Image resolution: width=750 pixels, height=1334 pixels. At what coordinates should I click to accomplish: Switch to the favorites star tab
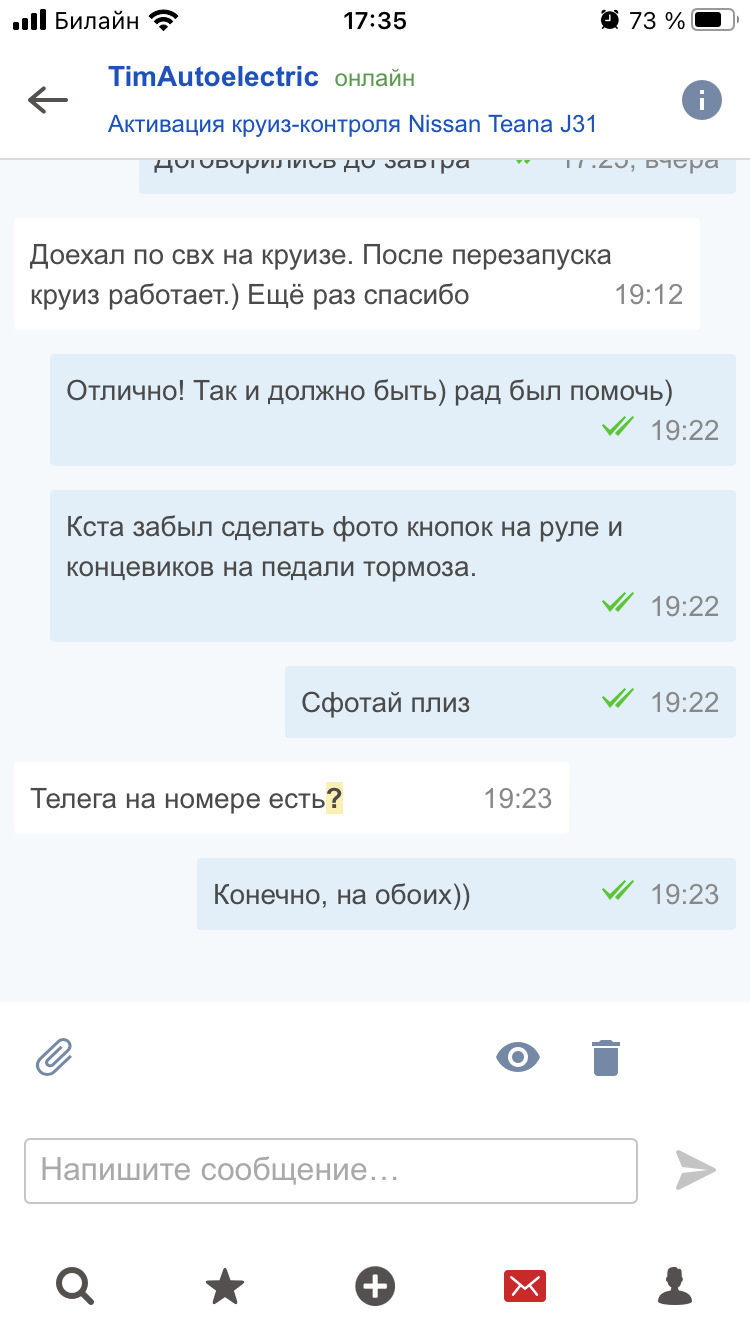click(x=225, y=1286)
